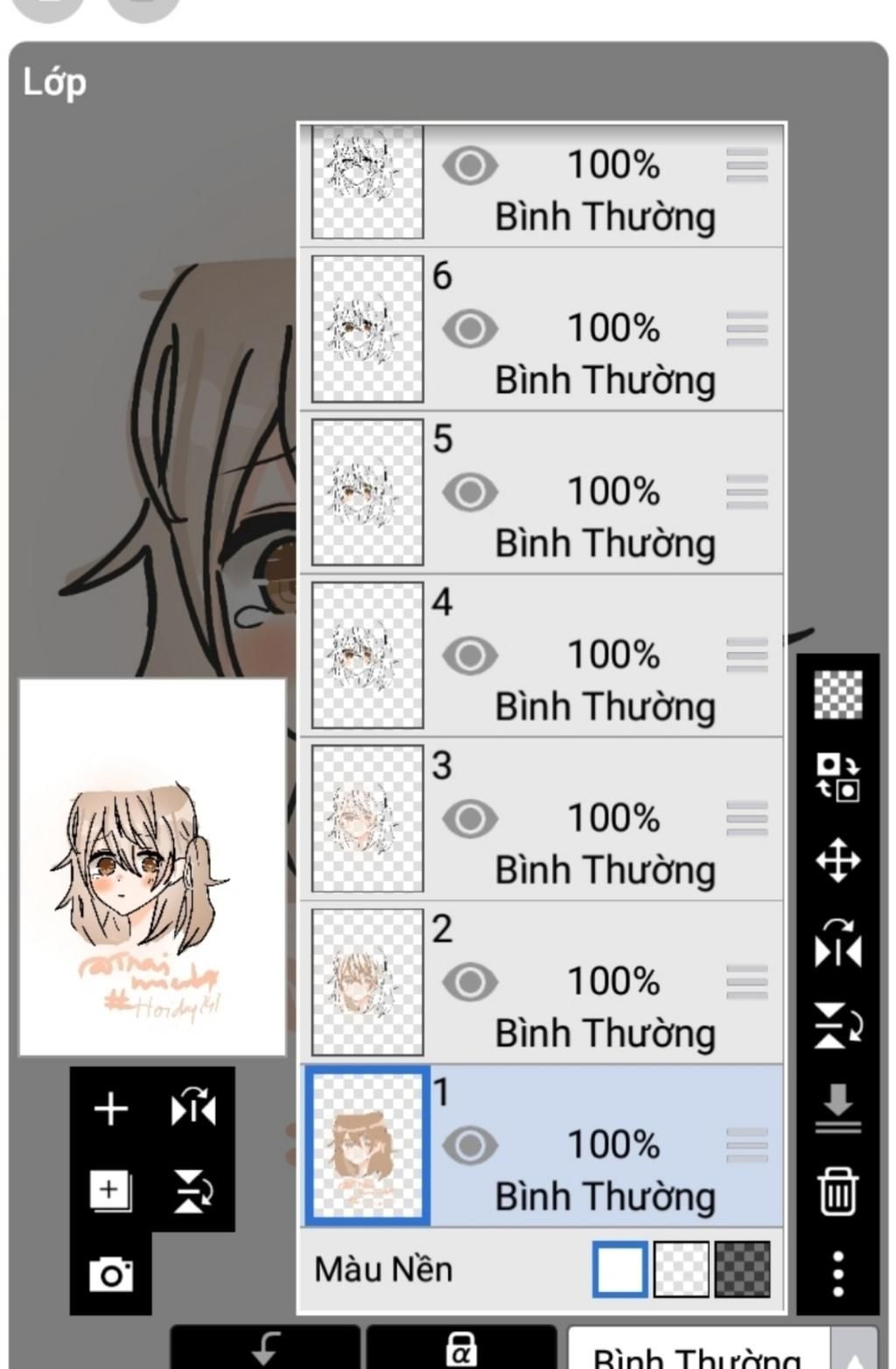Tap the checkerboard icon in the side toolbar
896x1369 pixels.
[837, 695]
